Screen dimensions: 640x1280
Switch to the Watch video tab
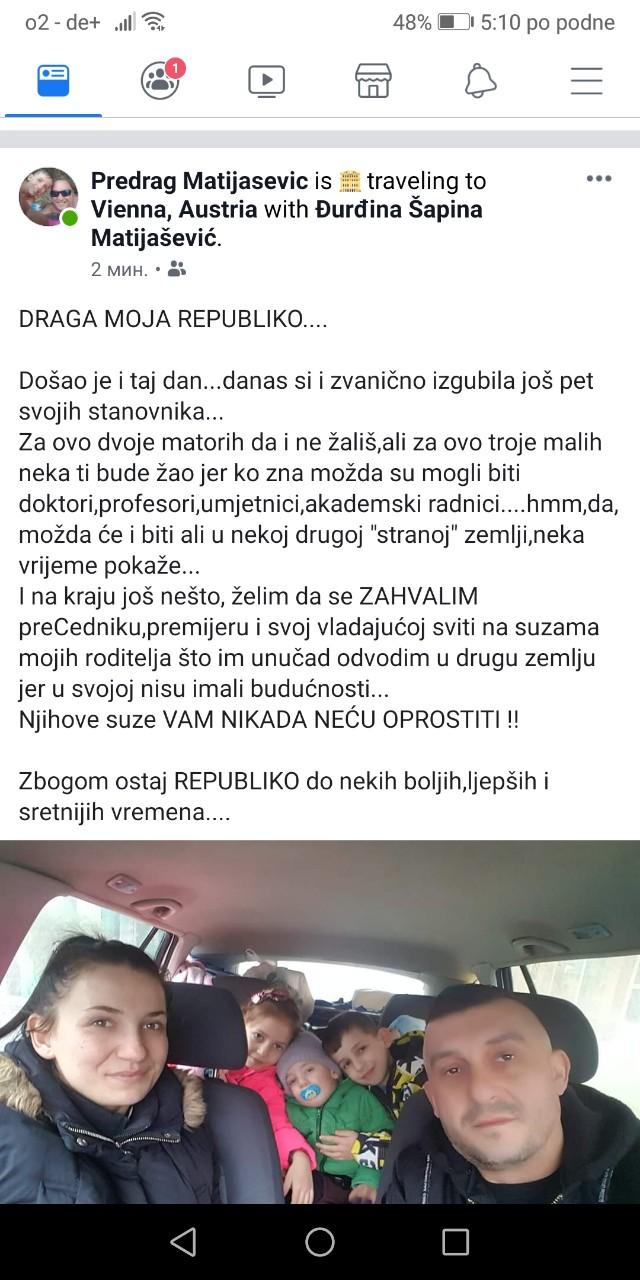click(266, 81)
